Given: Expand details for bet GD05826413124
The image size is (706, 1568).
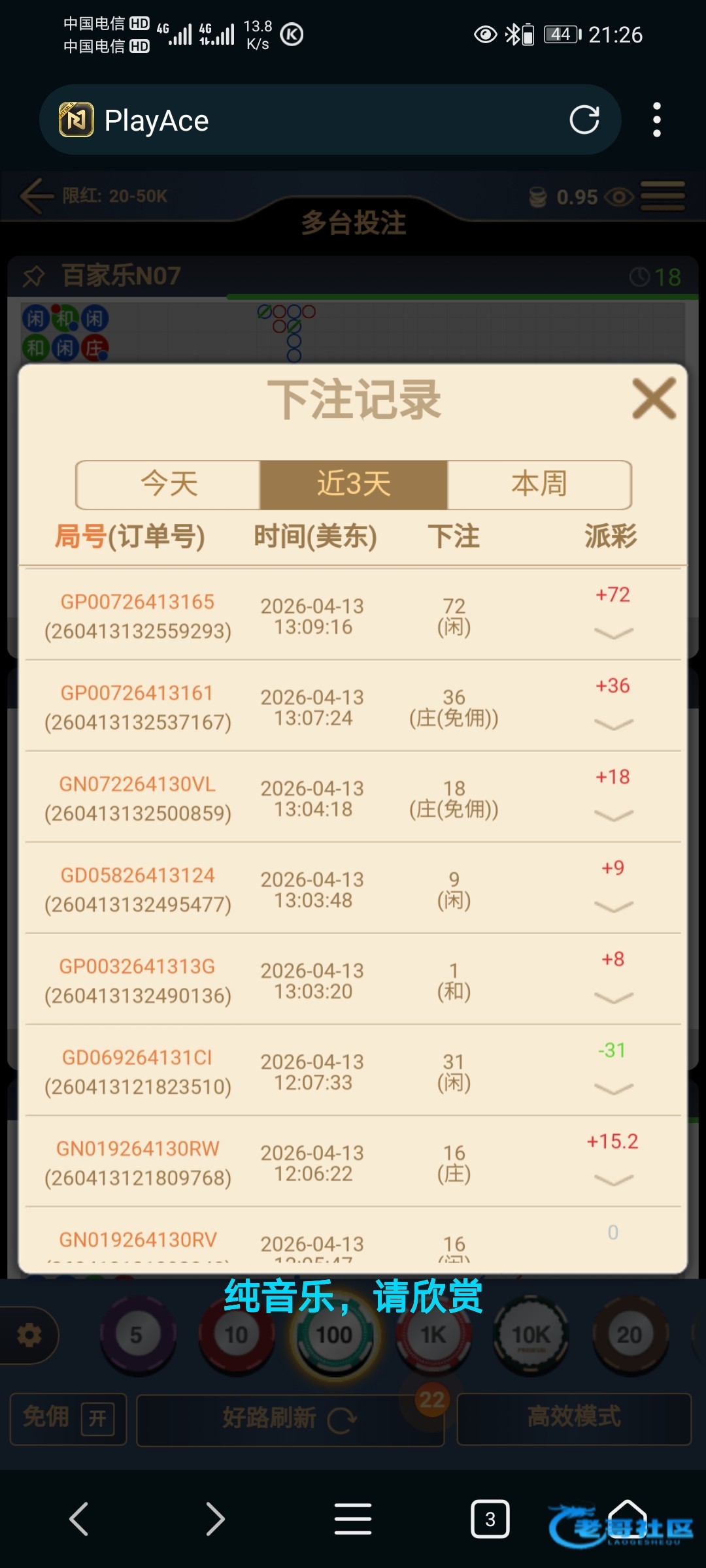Looking at the screenshot, I should coord(613,906).
